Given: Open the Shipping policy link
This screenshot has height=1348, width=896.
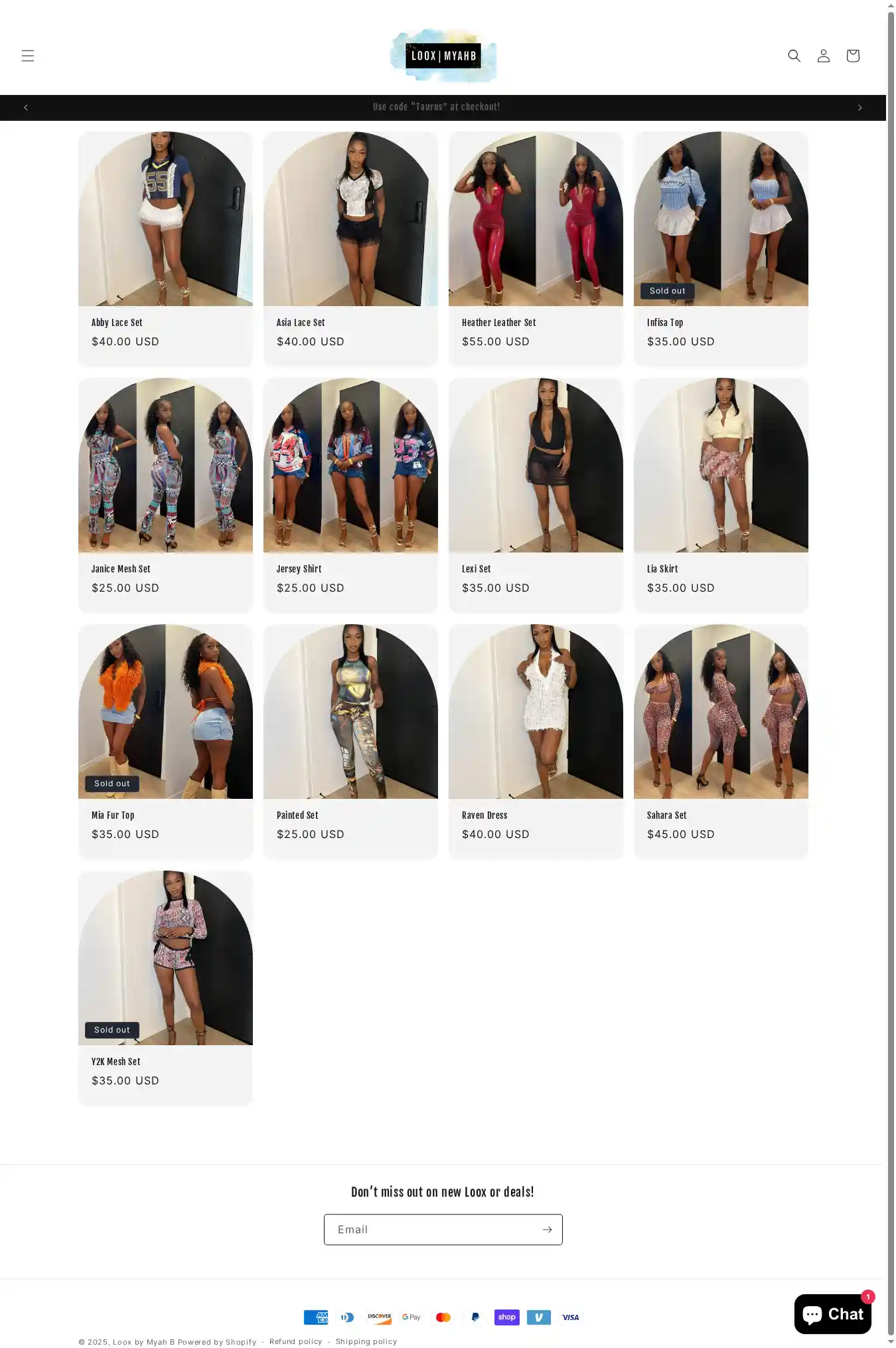Looking at the screenshot, I should click(x=366, y=1341).
